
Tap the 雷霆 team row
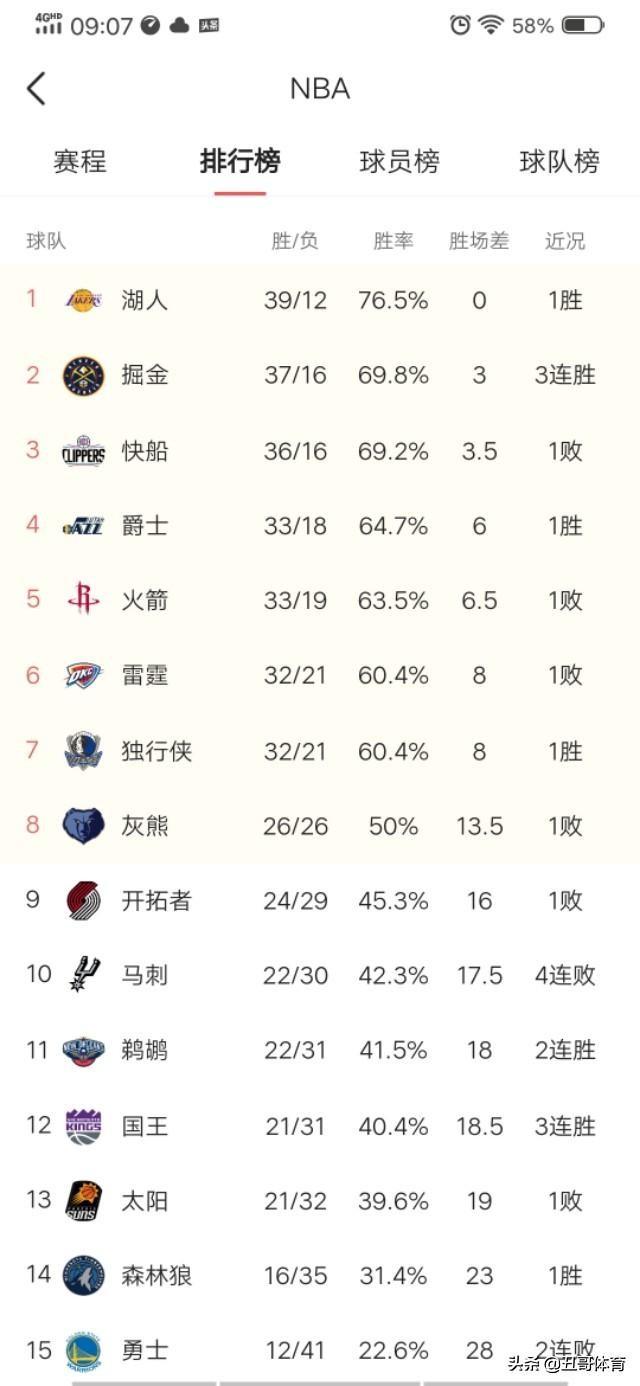coord(320,676)
